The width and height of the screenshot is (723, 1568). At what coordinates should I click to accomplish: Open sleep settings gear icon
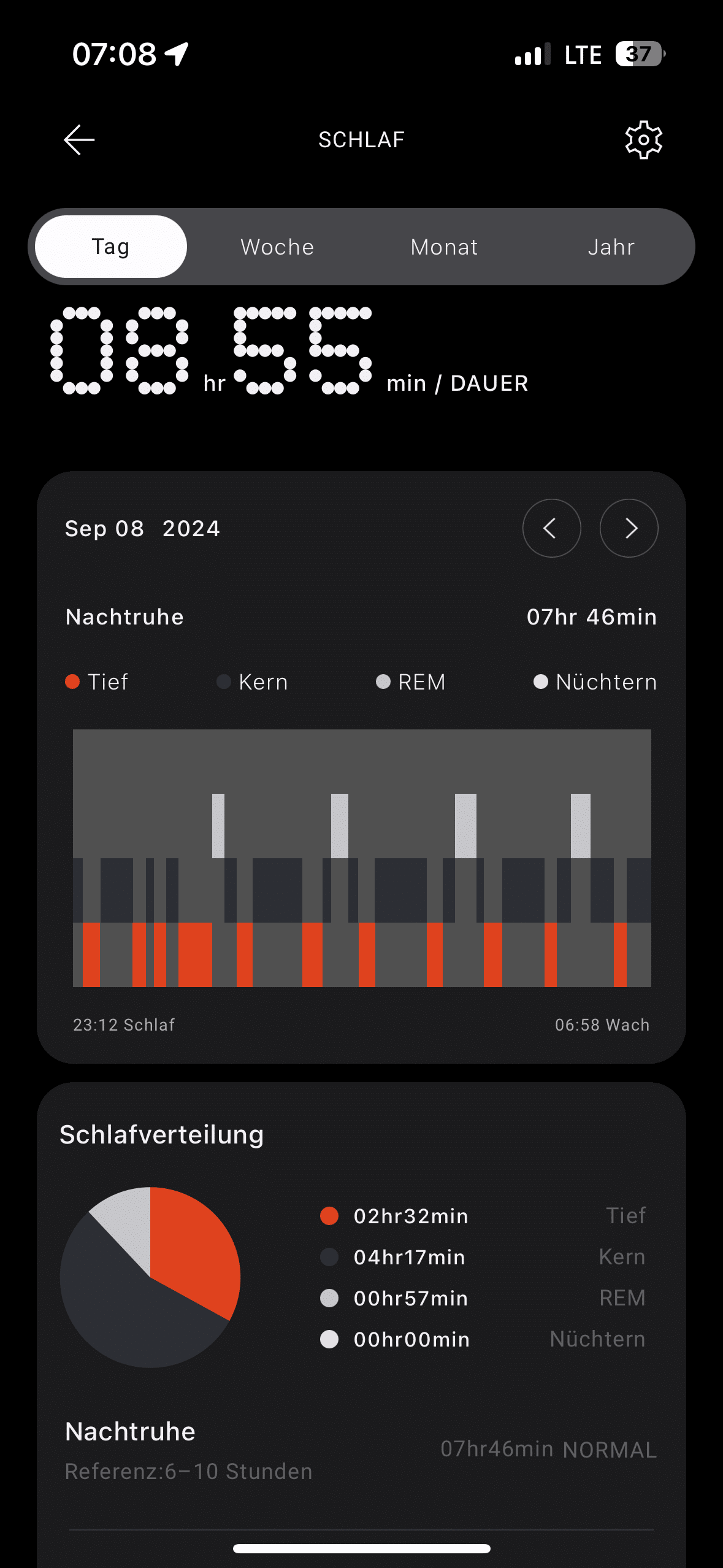643,140
